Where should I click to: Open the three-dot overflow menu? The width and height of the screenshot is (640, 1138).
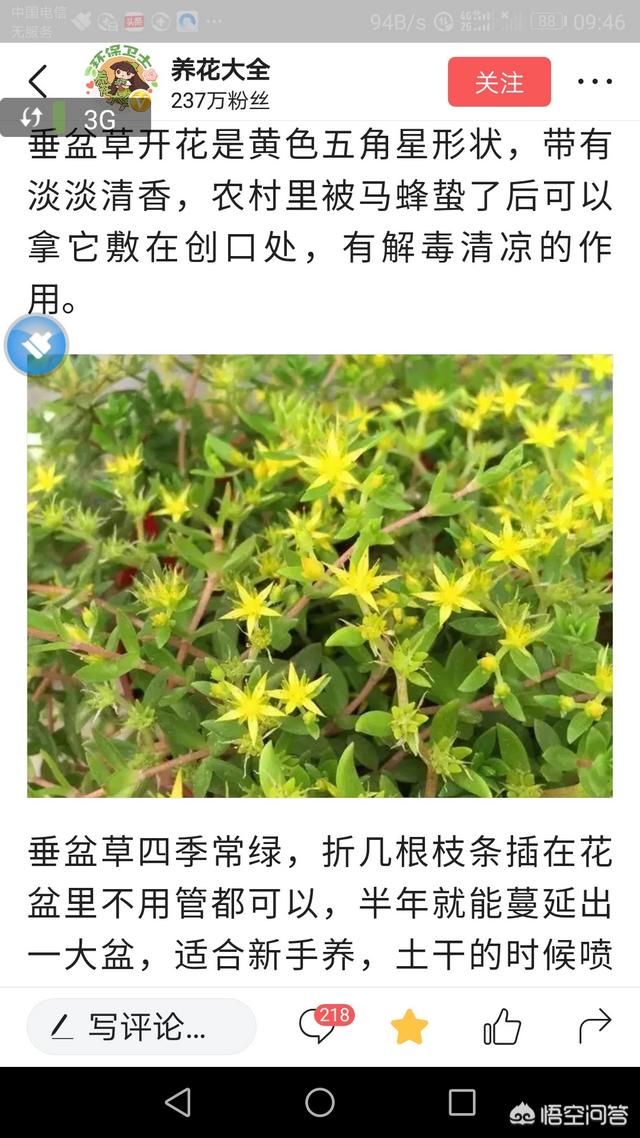tap(595, 82)
